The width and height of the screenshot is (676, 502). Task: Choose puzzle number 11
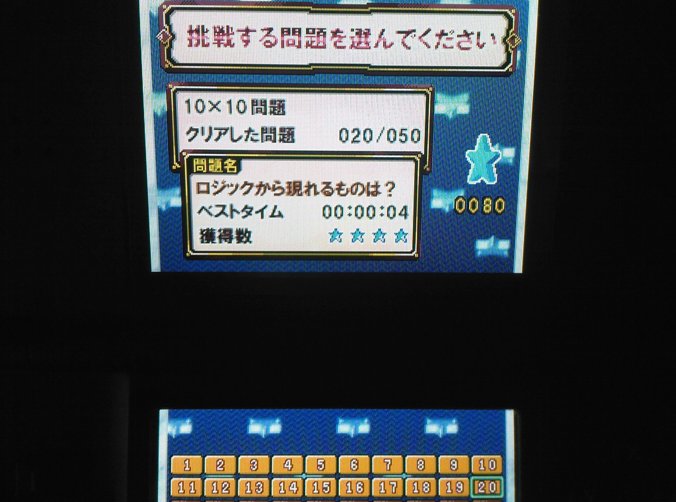pos(187,488)
